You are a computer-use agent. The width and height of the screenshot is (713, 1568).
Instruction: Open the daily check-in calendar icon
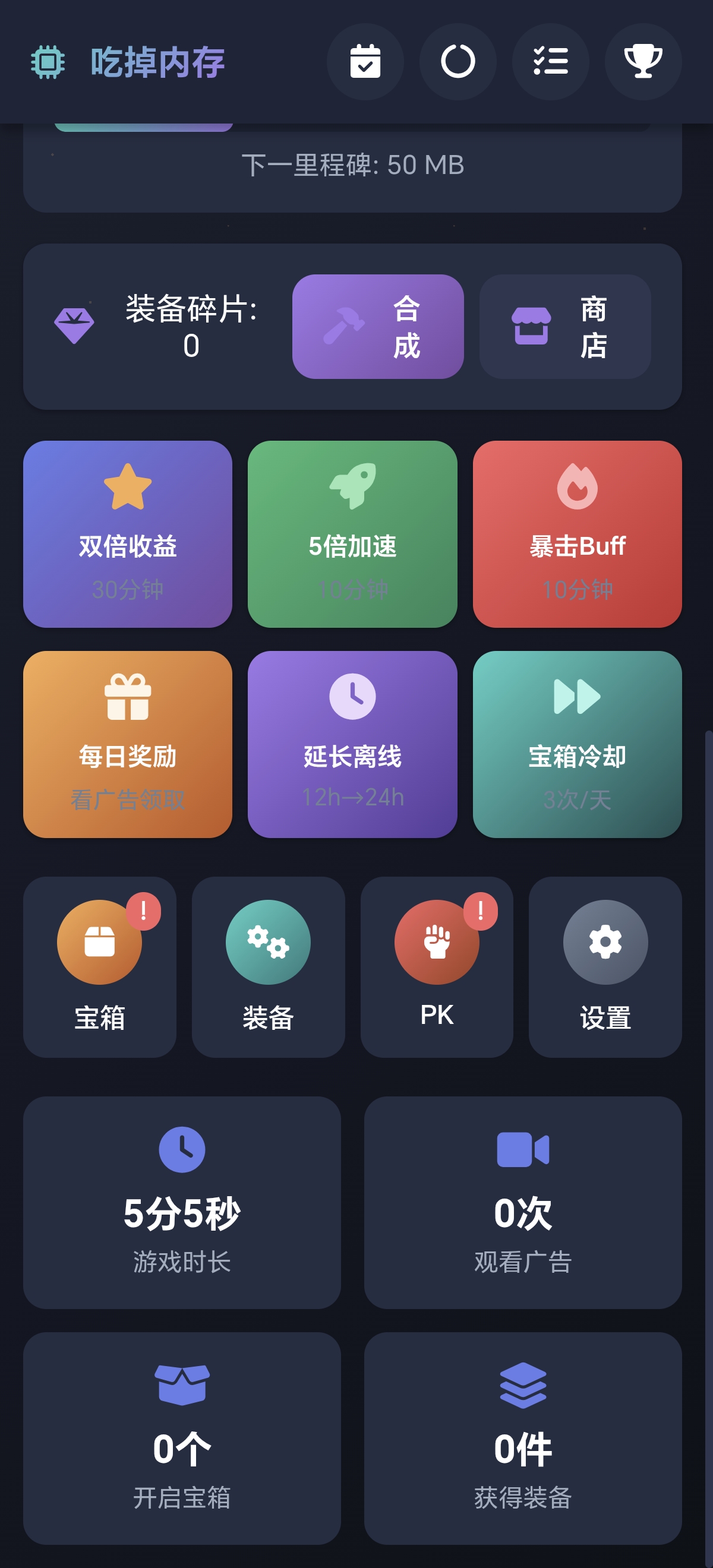(x=366, y=62)
